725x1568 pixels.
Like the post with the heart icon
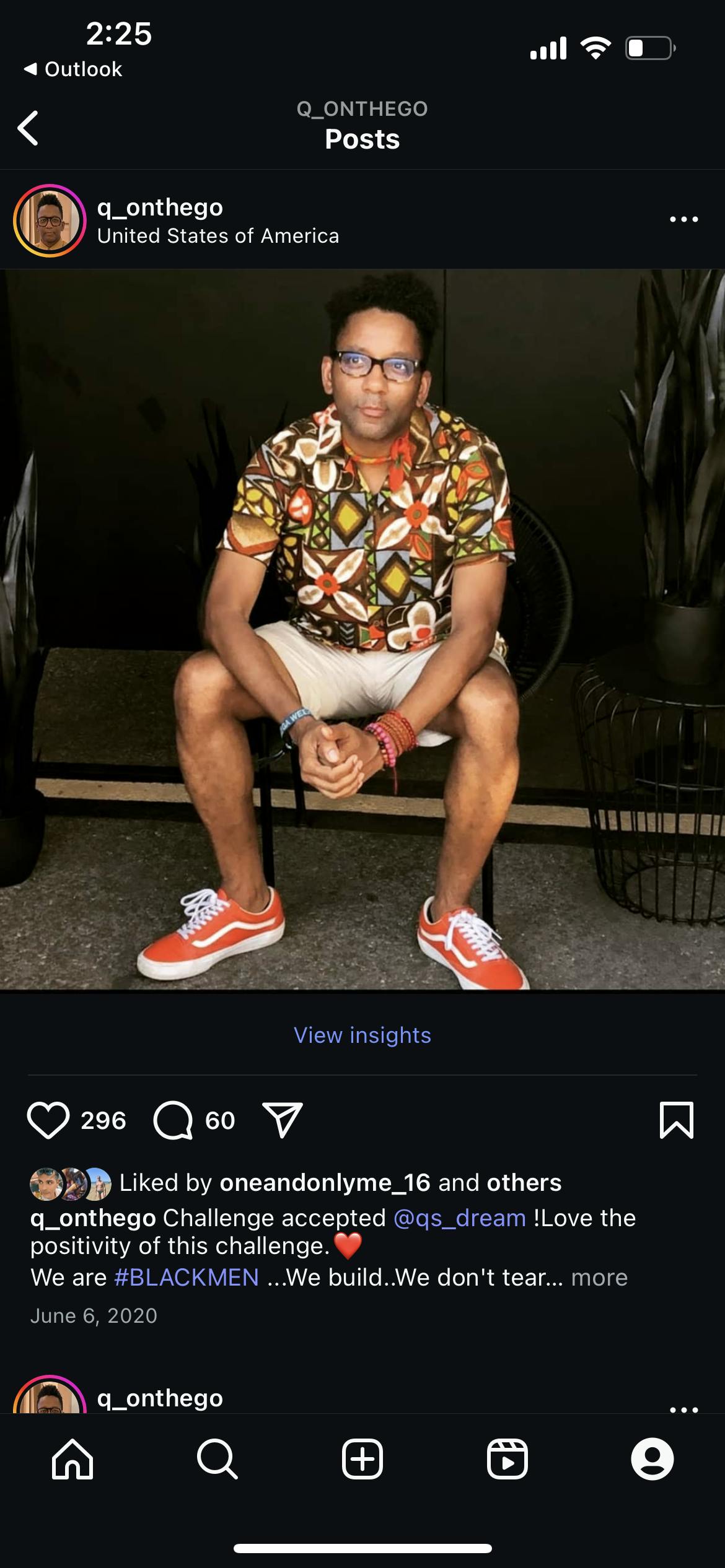click(48, 1120)
